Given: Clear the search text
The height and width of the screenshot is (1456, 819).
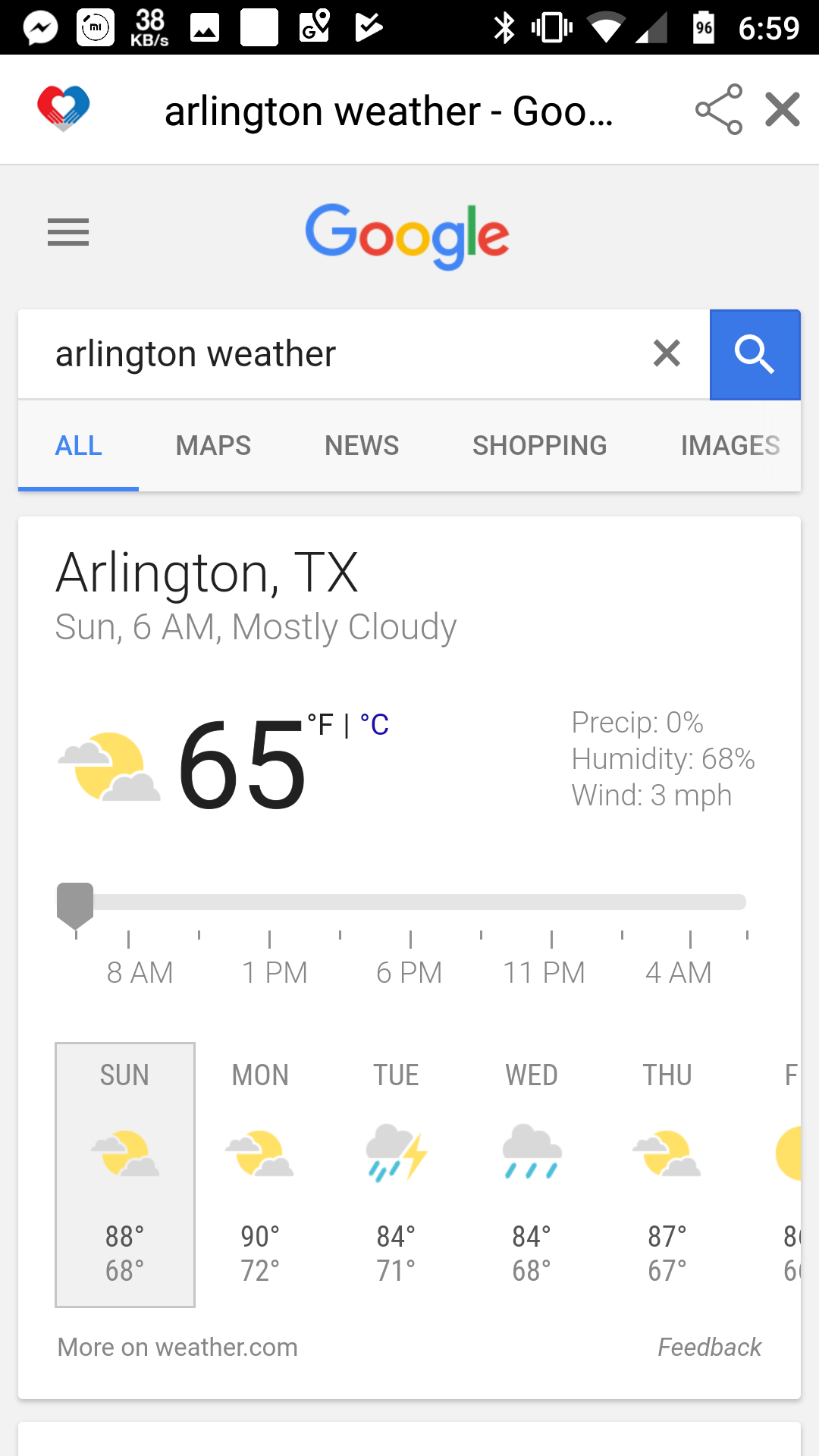Looking at the screenshot, I should click(x=667, y=353).
